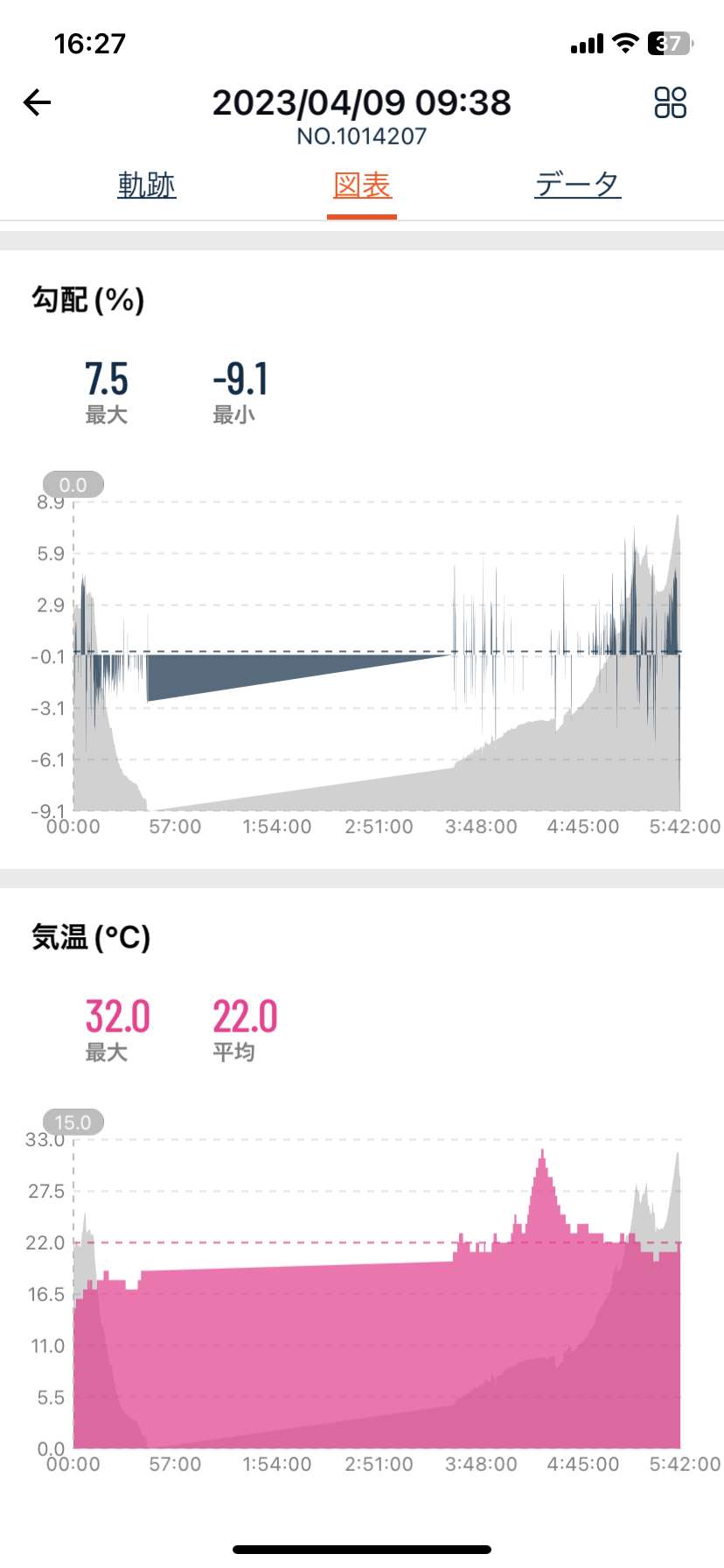The height and width of the screenshot is (1568, 724).
Task: Go back using the arrow icon
Action: coord(37,102)
